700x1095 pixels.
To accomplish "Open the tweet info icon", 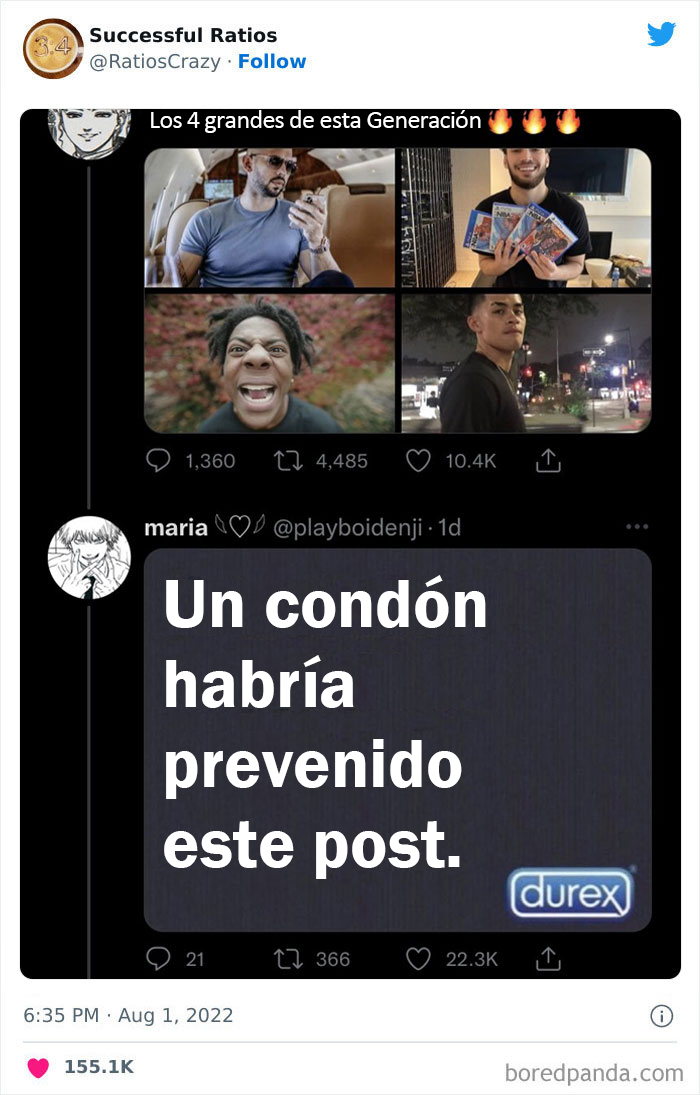I will [x=661, y=1016].
